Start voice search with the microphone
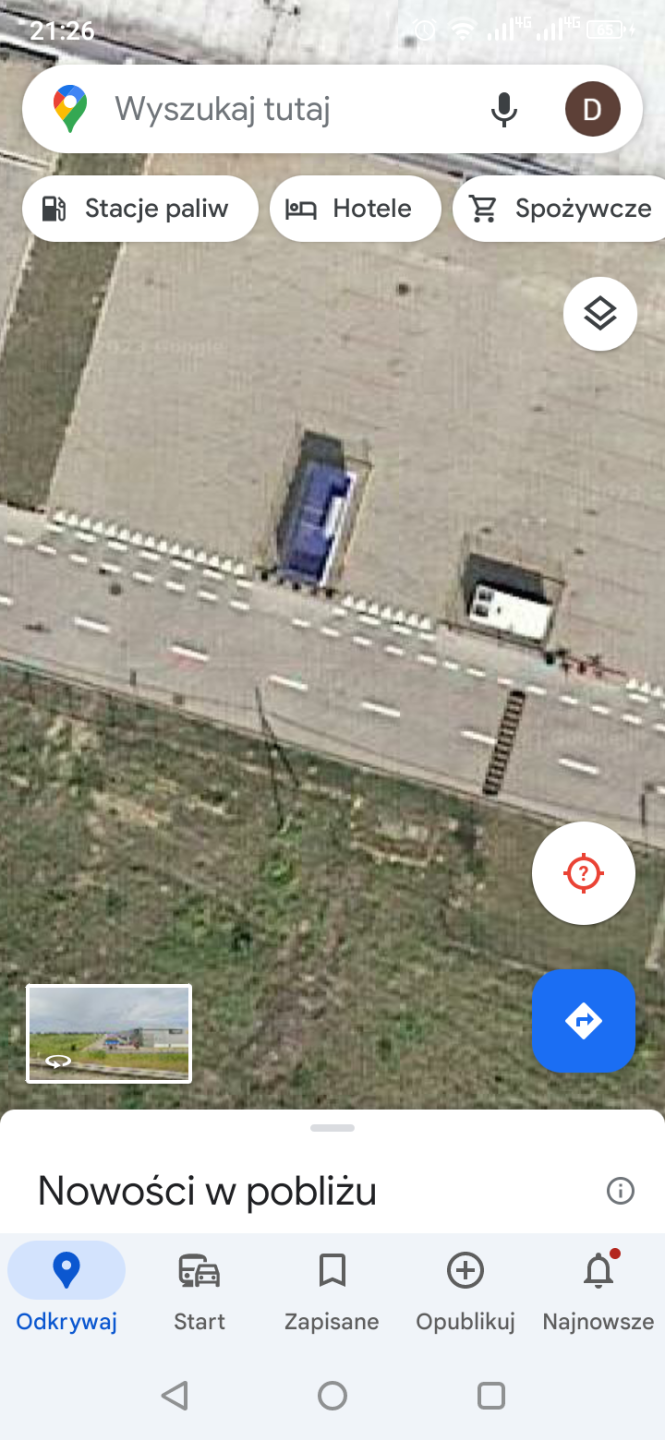665x1440 pixels. [504, 109]
